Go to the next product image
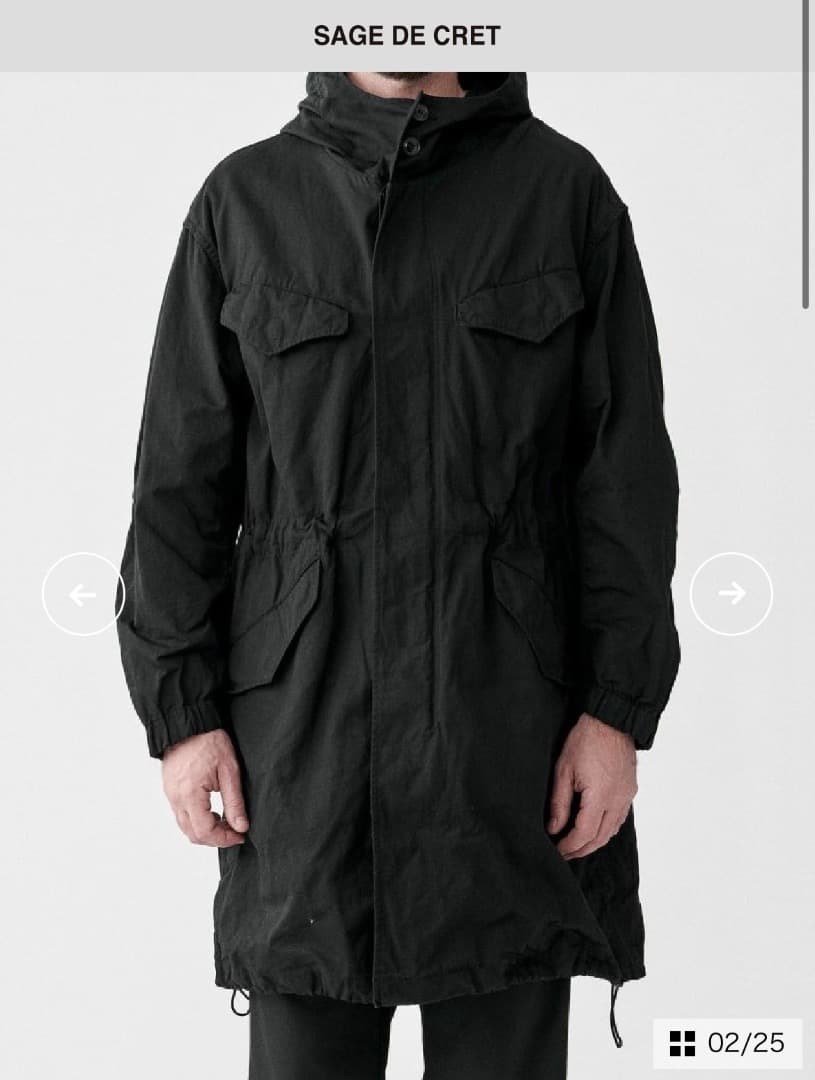This screenshot has height=1080, width=815. (x=731, y=594)
